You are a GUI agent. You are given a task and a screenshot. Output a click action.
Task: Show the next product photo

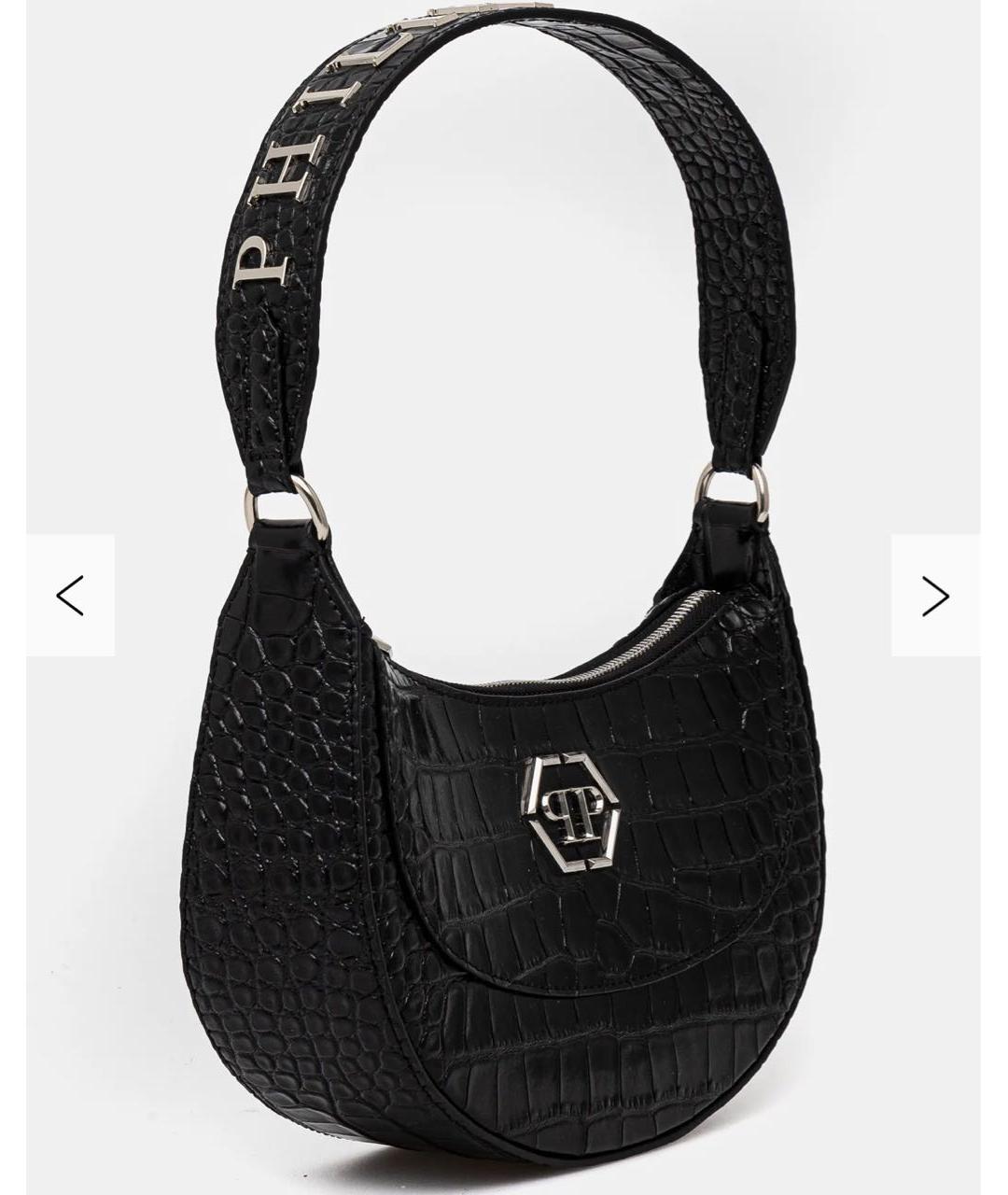pyautogui.click(x=935, y=596)
